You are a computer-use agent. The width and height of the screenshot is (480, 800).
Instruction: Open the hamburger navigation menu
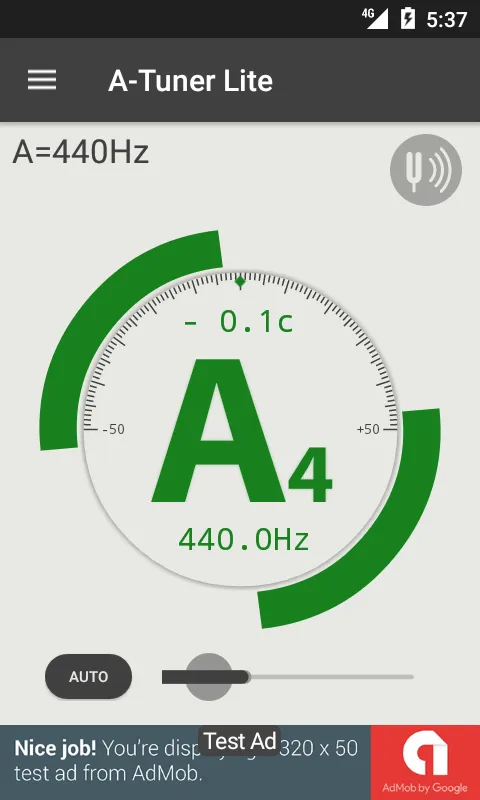[x=42, y=81]
